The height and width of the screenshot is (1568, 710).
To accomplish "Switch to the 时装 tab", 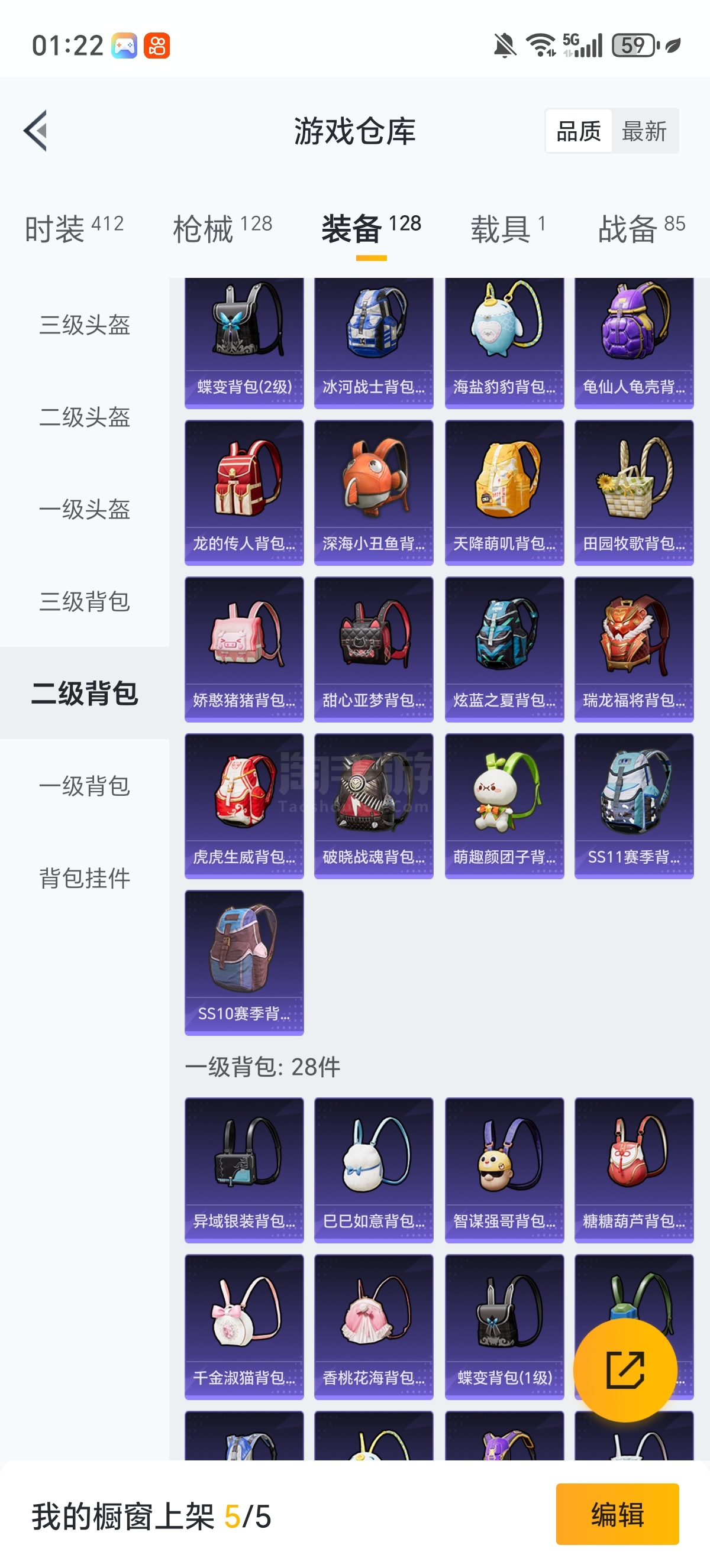I will pos(75,229).
